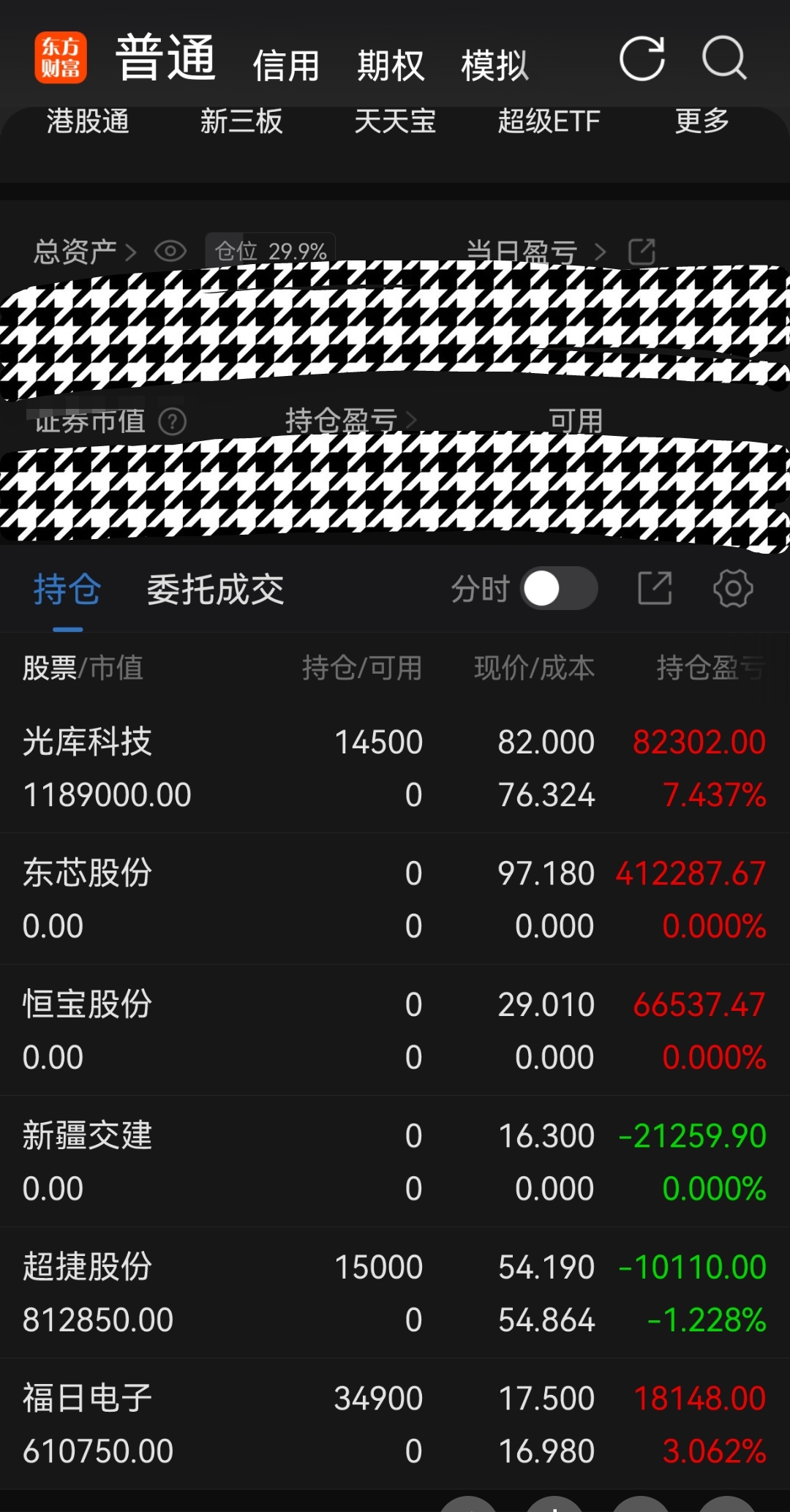Select 天天宝 from the shortcuts
Image resolution: width=790 pixels, height=1512 pixels.
394,121
